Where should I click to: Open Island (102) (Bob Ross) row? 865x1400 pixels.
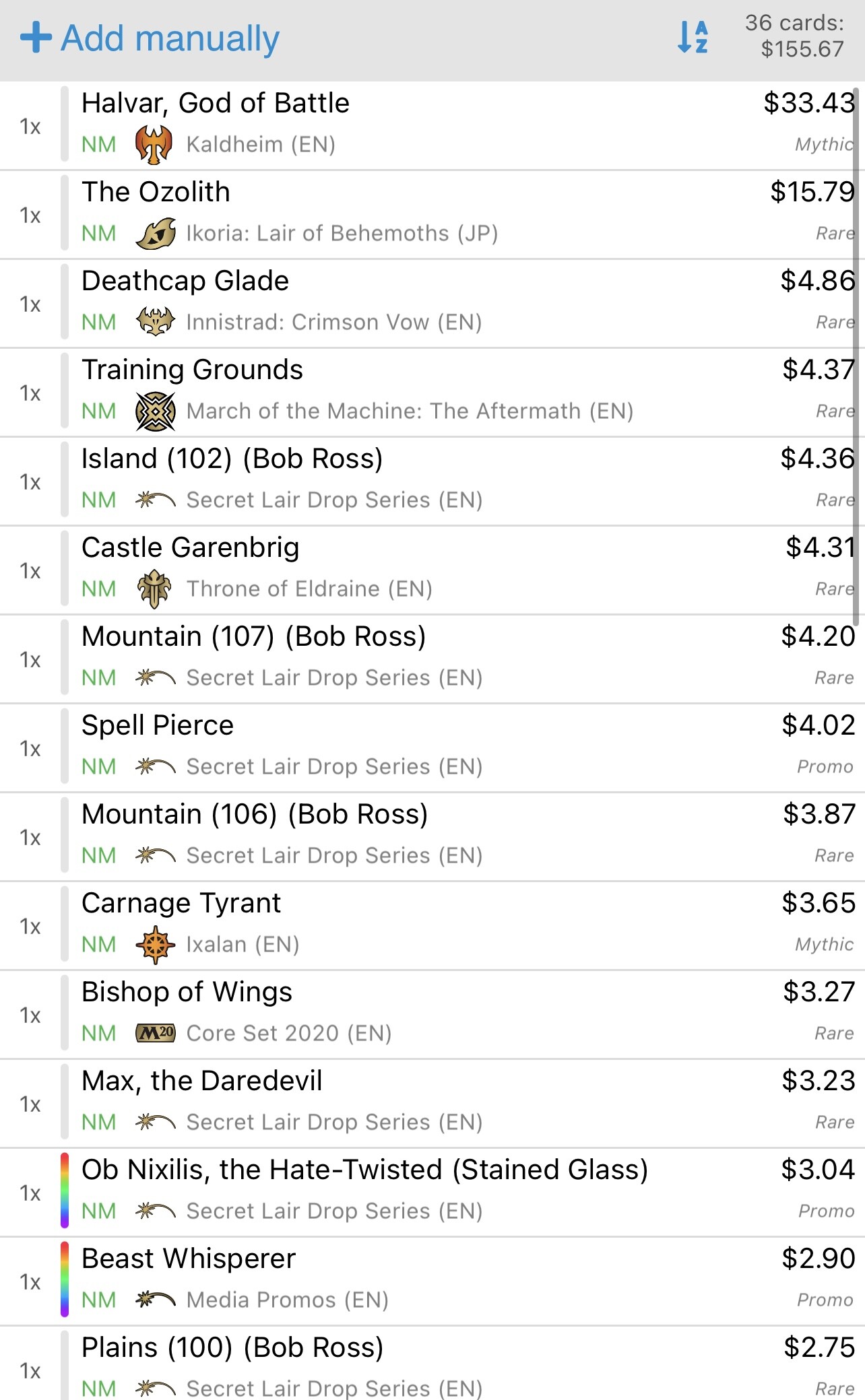tap(433, 481)
